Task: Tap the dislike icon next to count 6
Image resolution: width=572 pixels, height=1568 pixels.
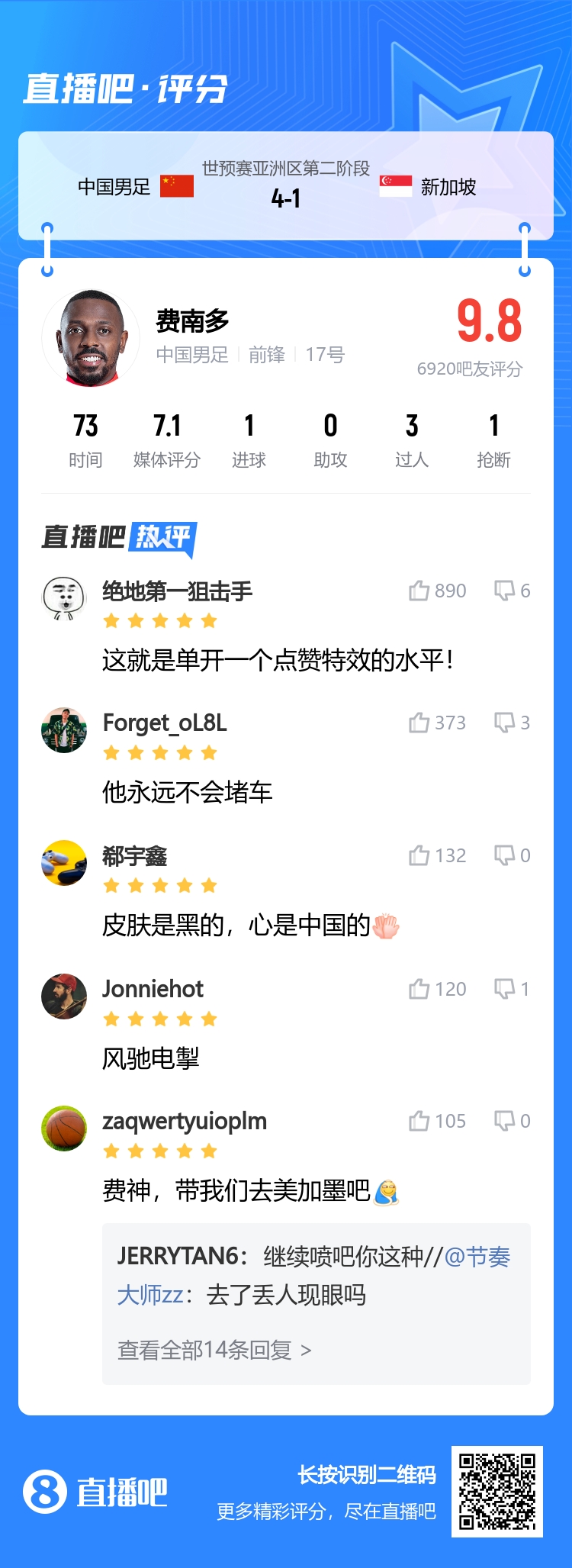Action: coord(505,590)
